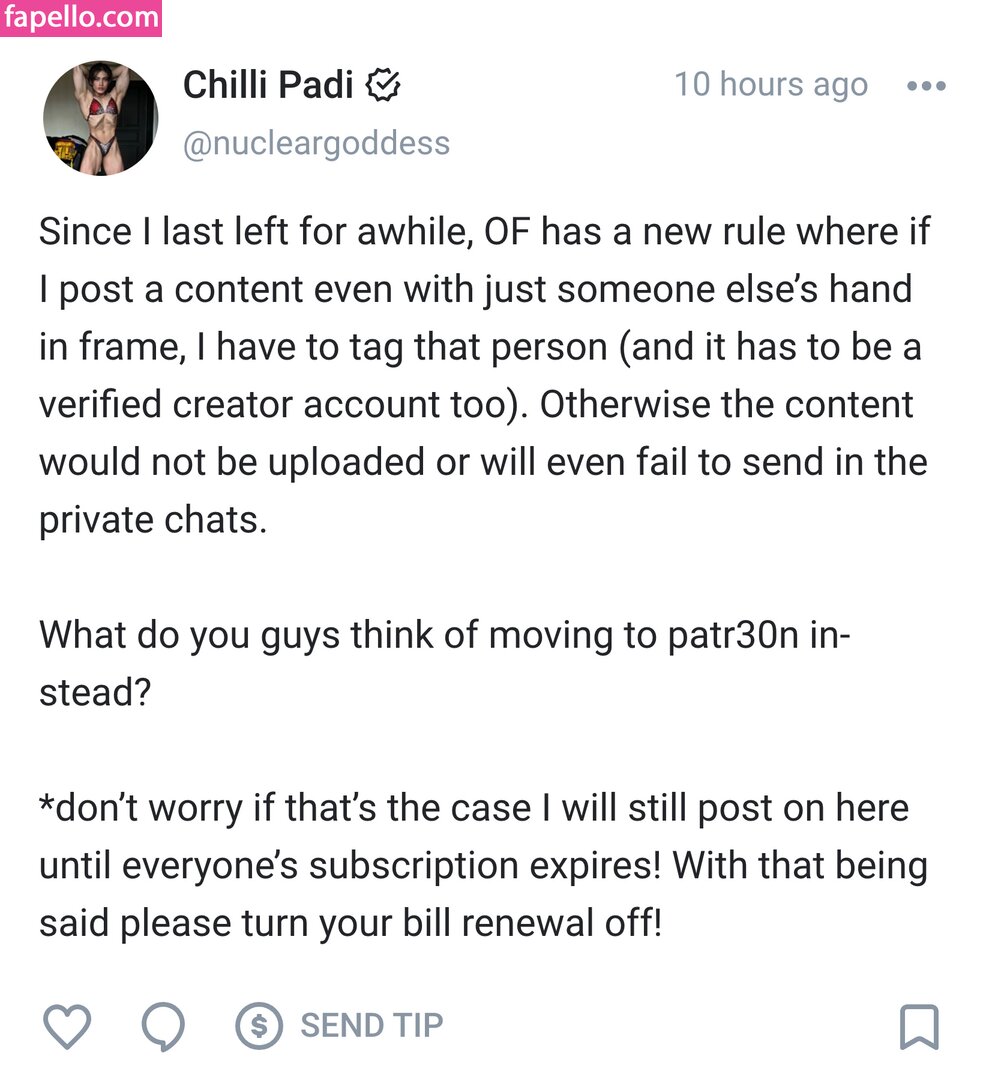The image size is (989, 1080).
Task: Open comments on this post
Action: point(163,1026)
